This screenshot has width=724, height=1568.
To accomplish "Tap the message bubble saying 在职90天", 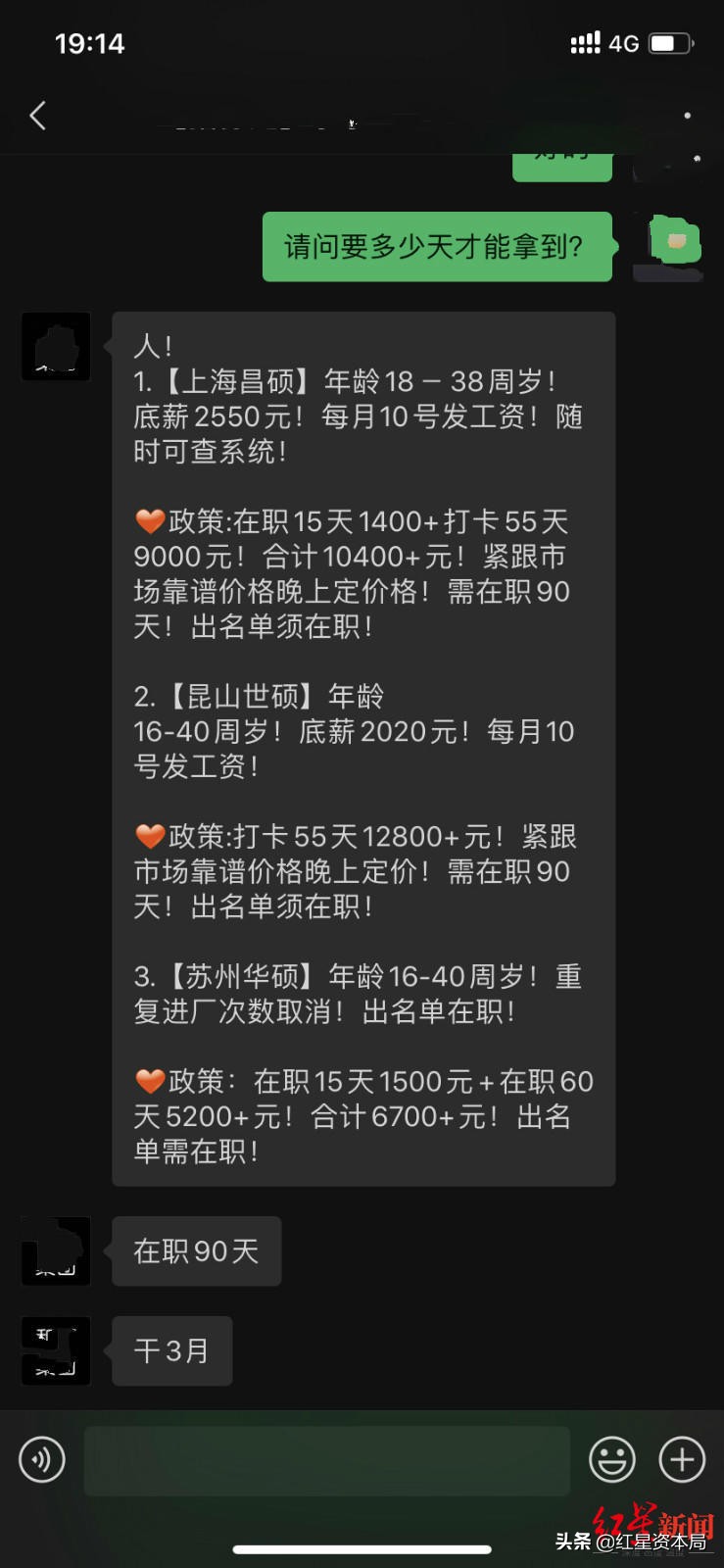I will pos(196,1250).
